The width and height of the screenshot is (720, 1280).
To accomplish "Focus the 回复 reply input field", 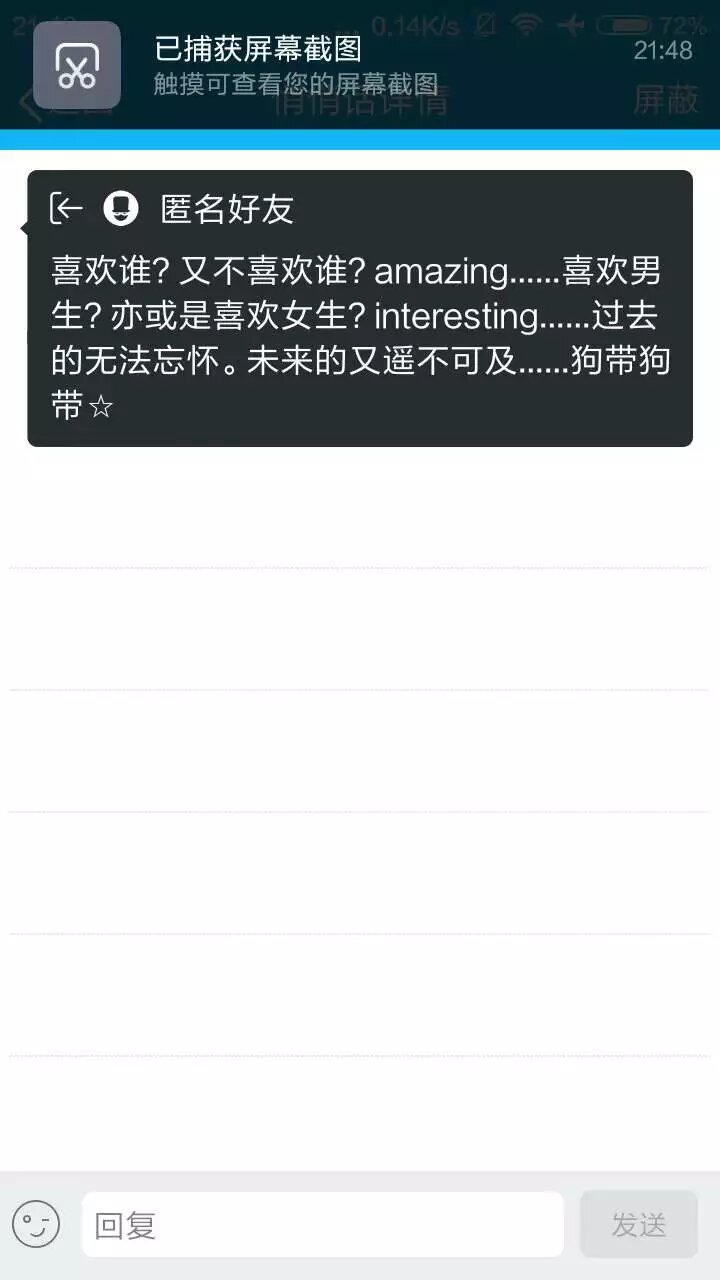I will (322, 1224).
